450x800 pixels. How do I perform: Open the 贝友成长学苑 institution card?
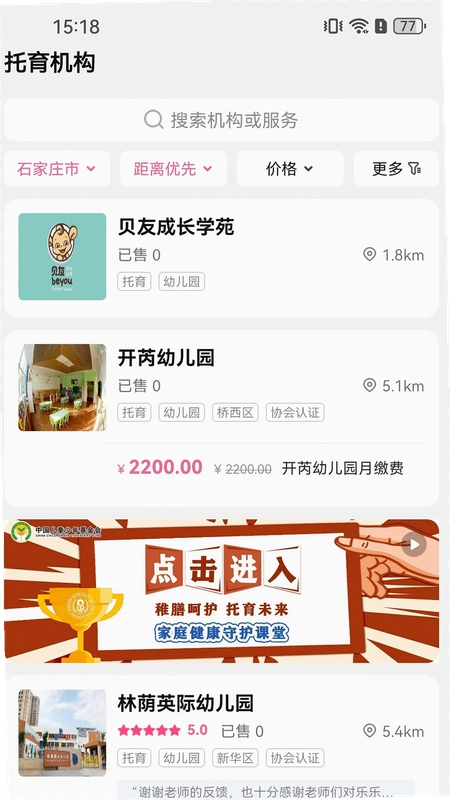click(221, 258)
